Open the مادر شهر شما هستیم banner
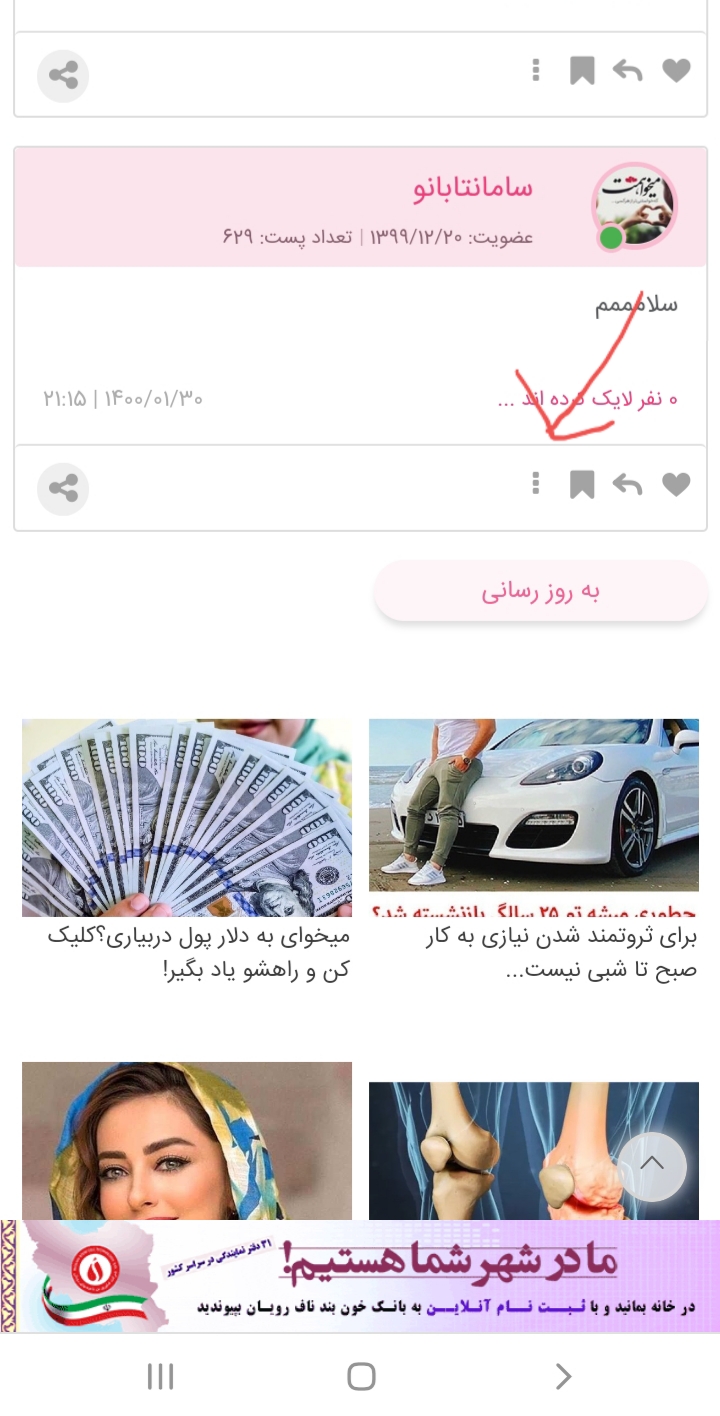Screen dimensions: 720x1416 click(x=360, y=1275)
